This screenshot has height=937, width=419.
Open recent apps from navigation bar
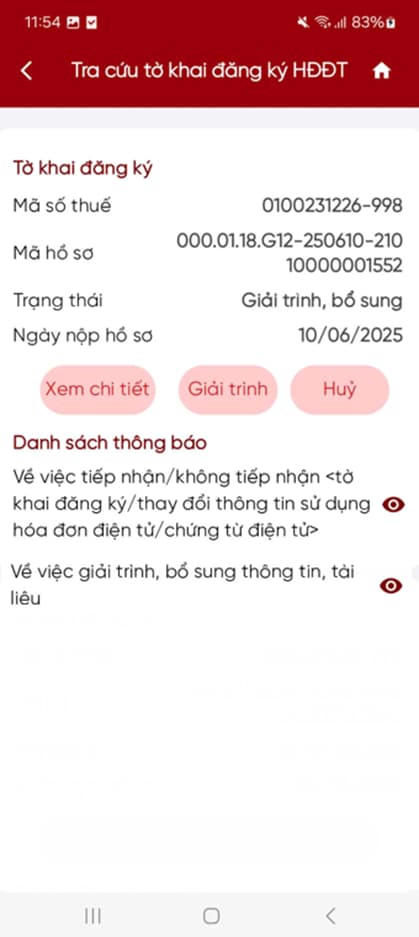coord(93,915)
